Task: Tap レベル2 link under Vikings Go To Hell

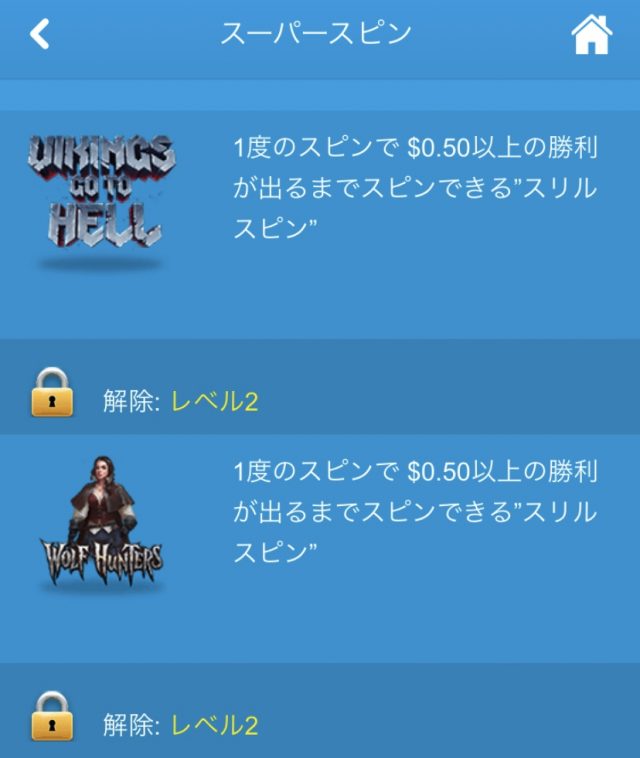Action: (215, 402)
